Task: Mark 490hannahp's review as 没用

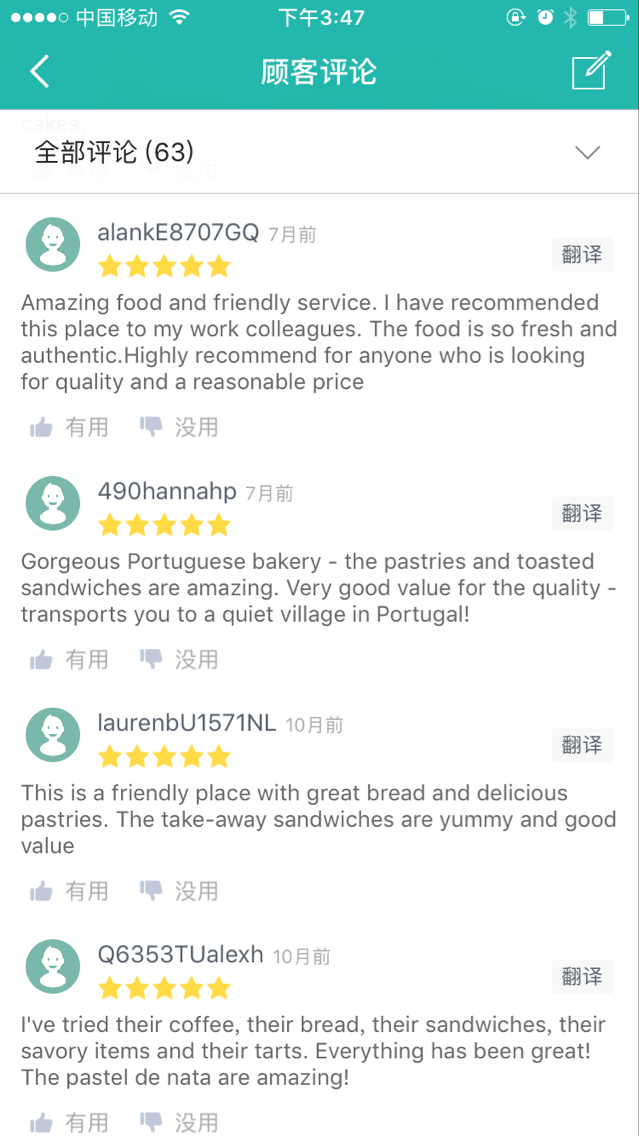Action: pos(179,660)
